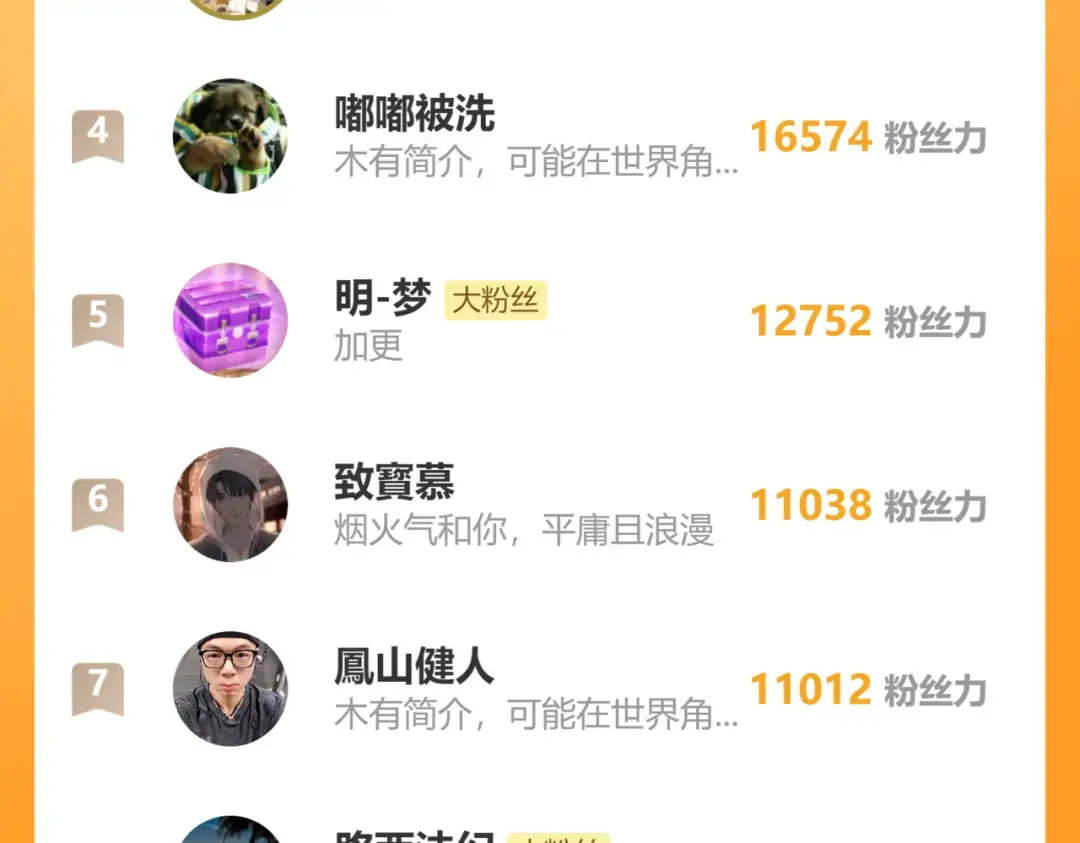
Task: Open 致寶慕's fan ranking row
Action: [540, 504]
